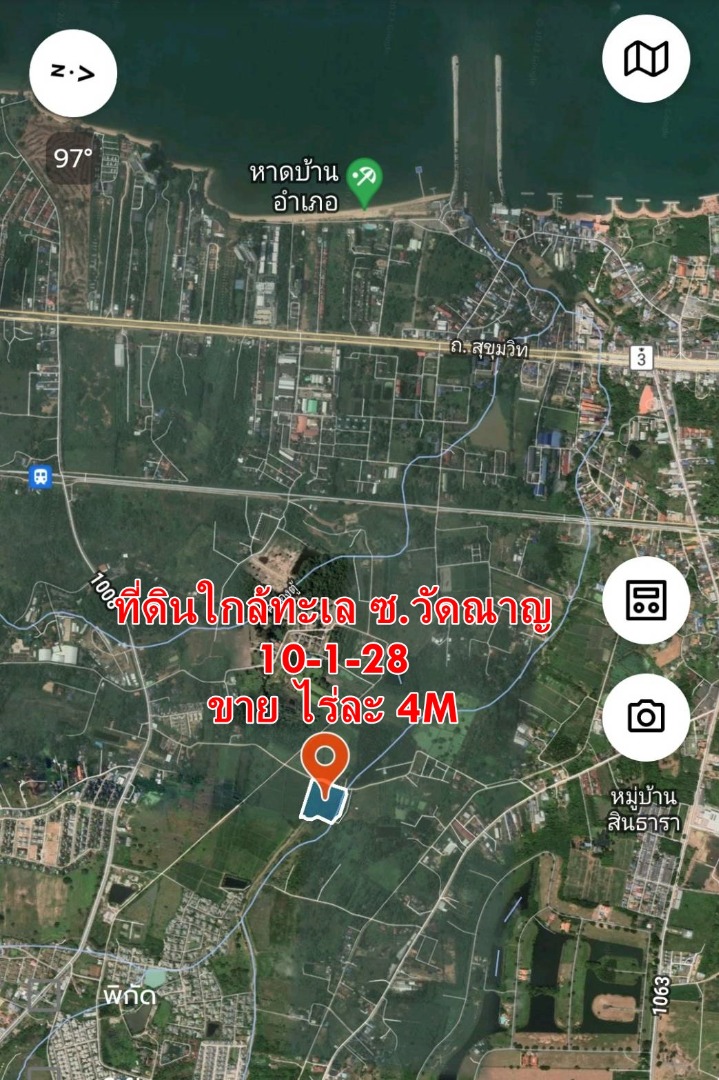Open the หาดบ้านอำเภอ beach marker

[x=364, y=183]
